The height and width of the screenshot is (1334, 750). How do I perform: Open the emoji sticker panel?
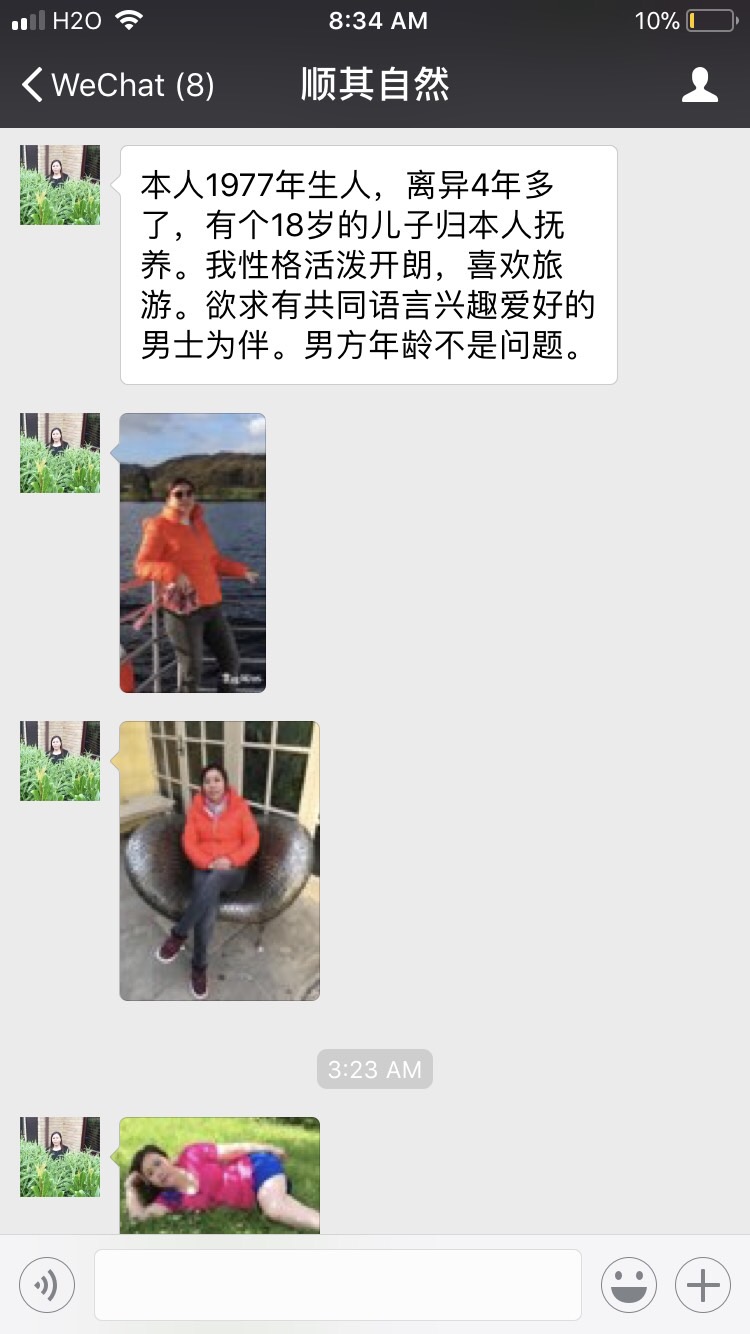click(x=628, y=1284)
